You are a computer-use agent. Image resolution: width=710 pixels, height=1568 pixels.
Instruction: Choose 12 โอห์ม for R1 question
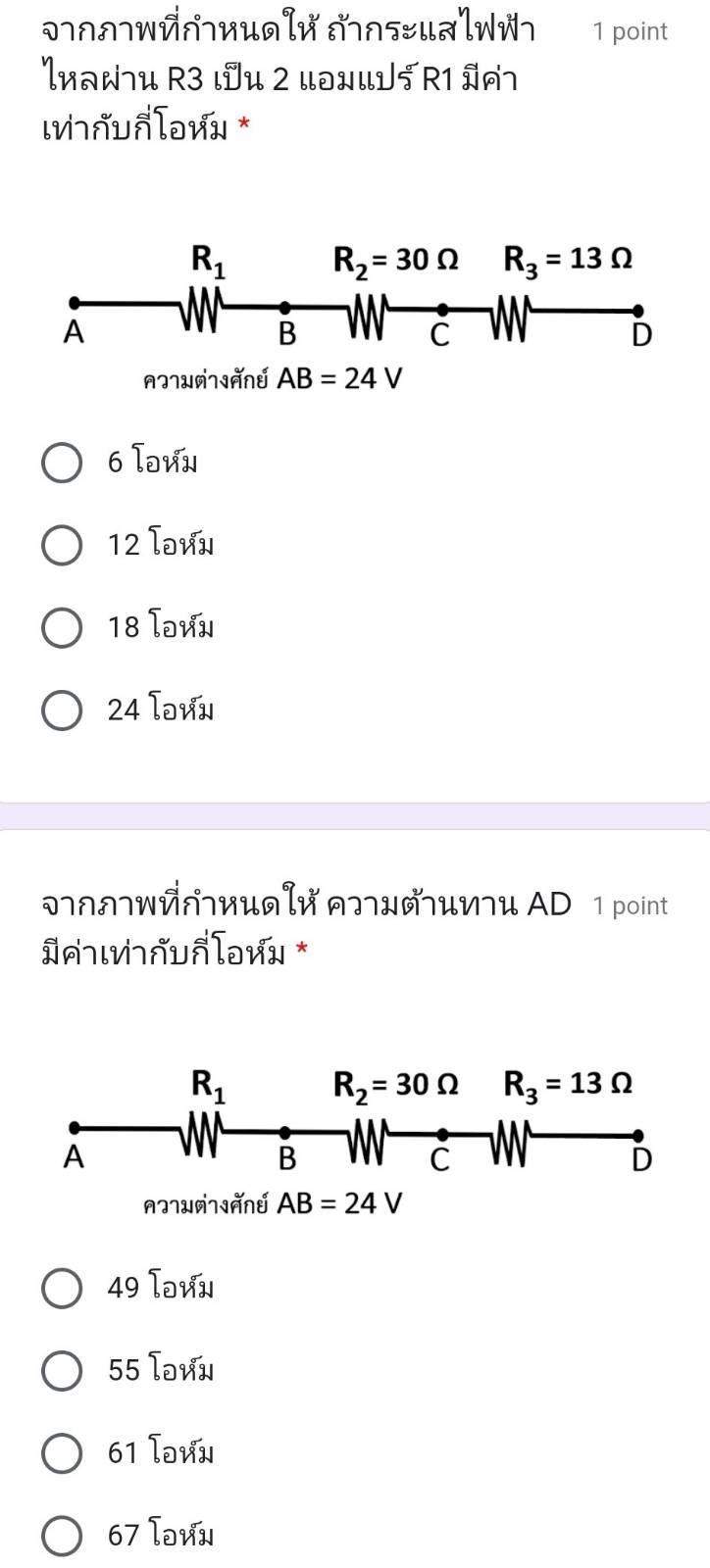point(62,545)
